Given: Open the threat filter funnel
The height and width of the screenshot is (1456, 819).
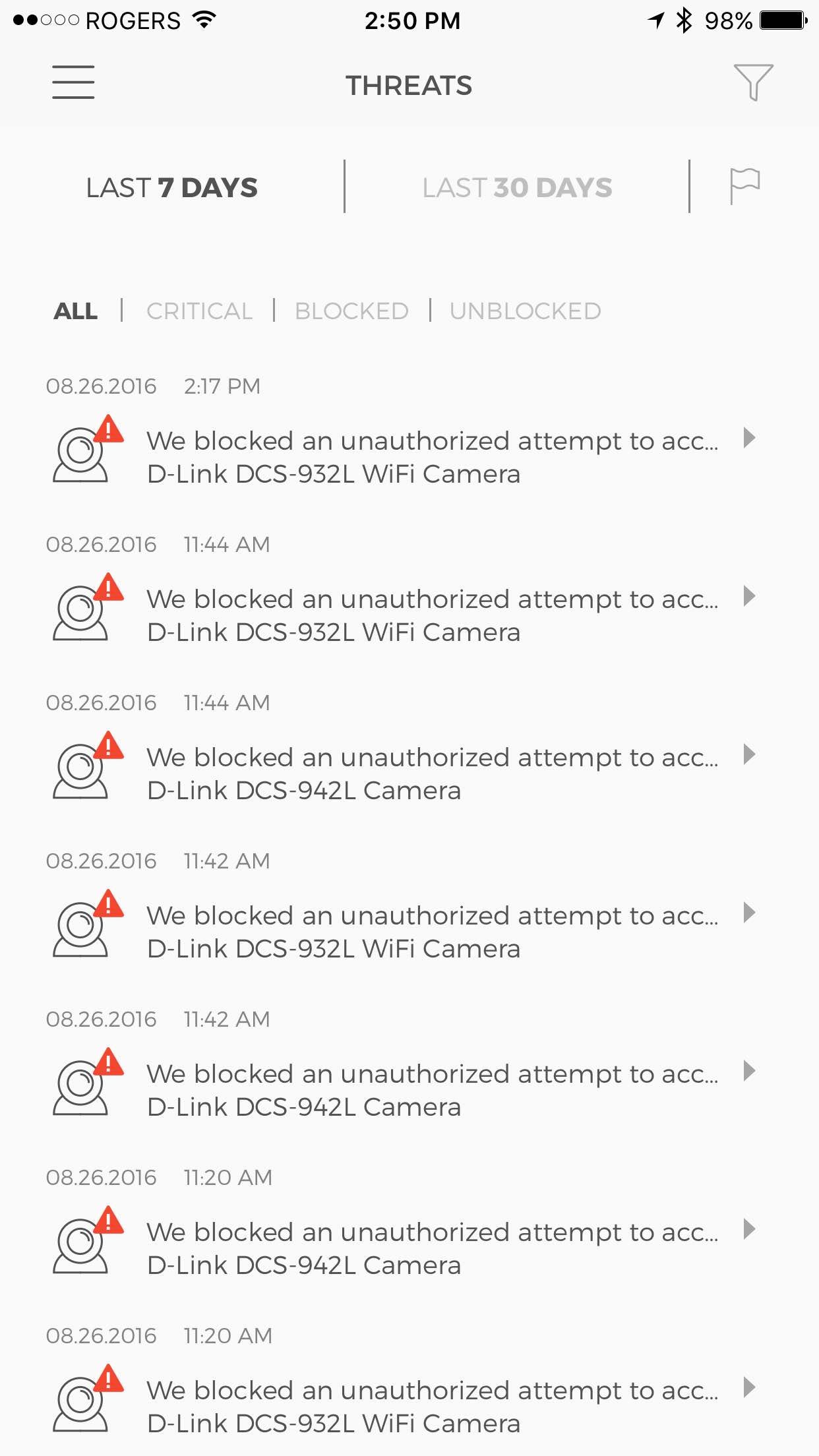Looking at the screenshot, I should [x=753, y=82].
